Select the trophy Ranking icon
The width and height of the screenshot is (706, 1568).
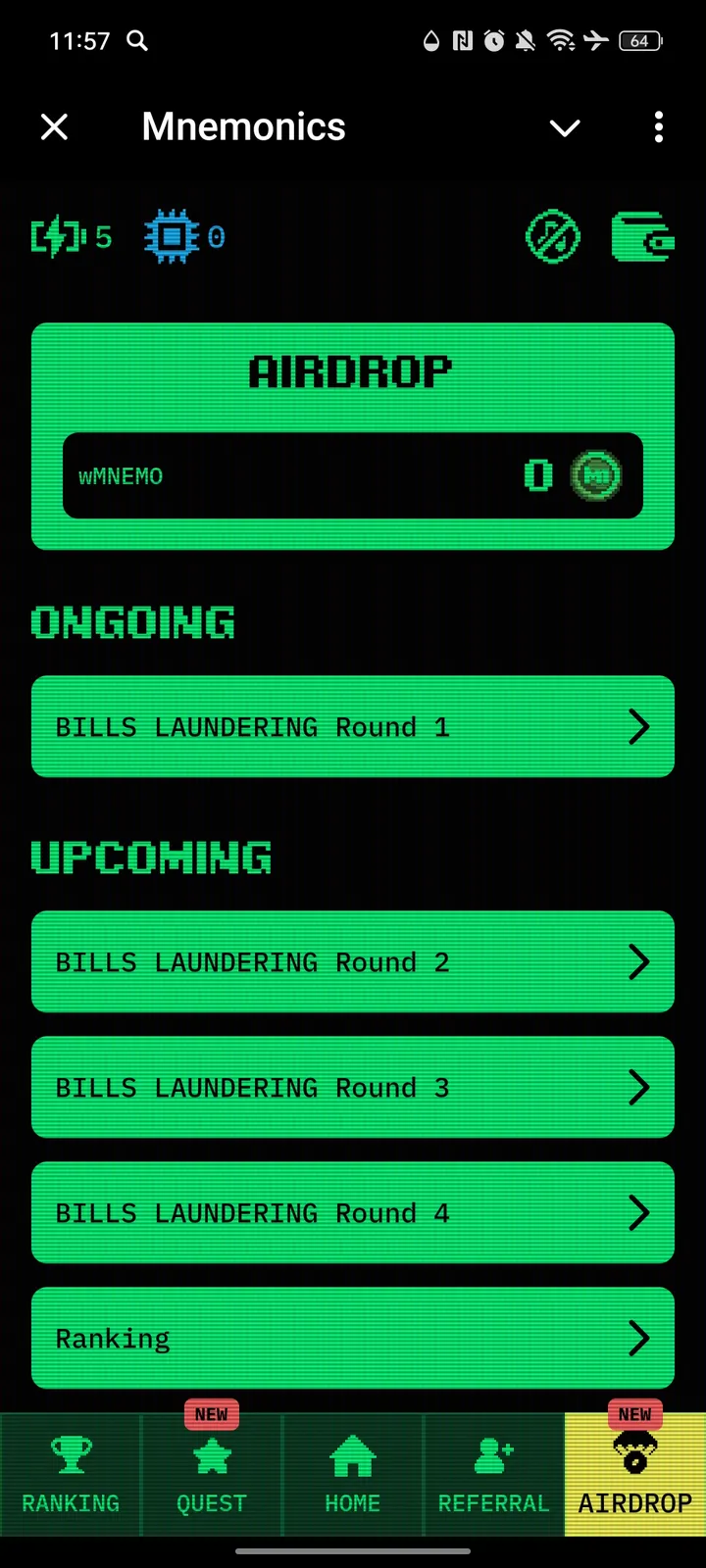[71, 1457]
